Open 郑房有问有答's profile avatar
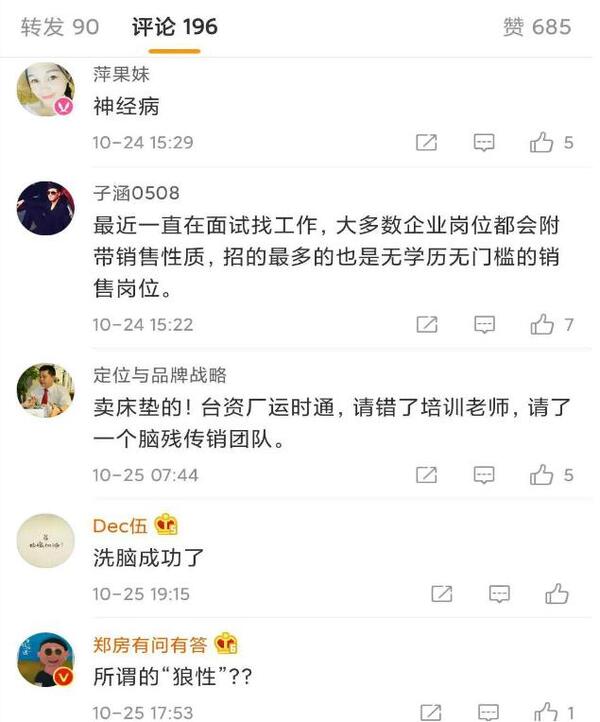The image size is (600, 722). click(x=46, y=660)
